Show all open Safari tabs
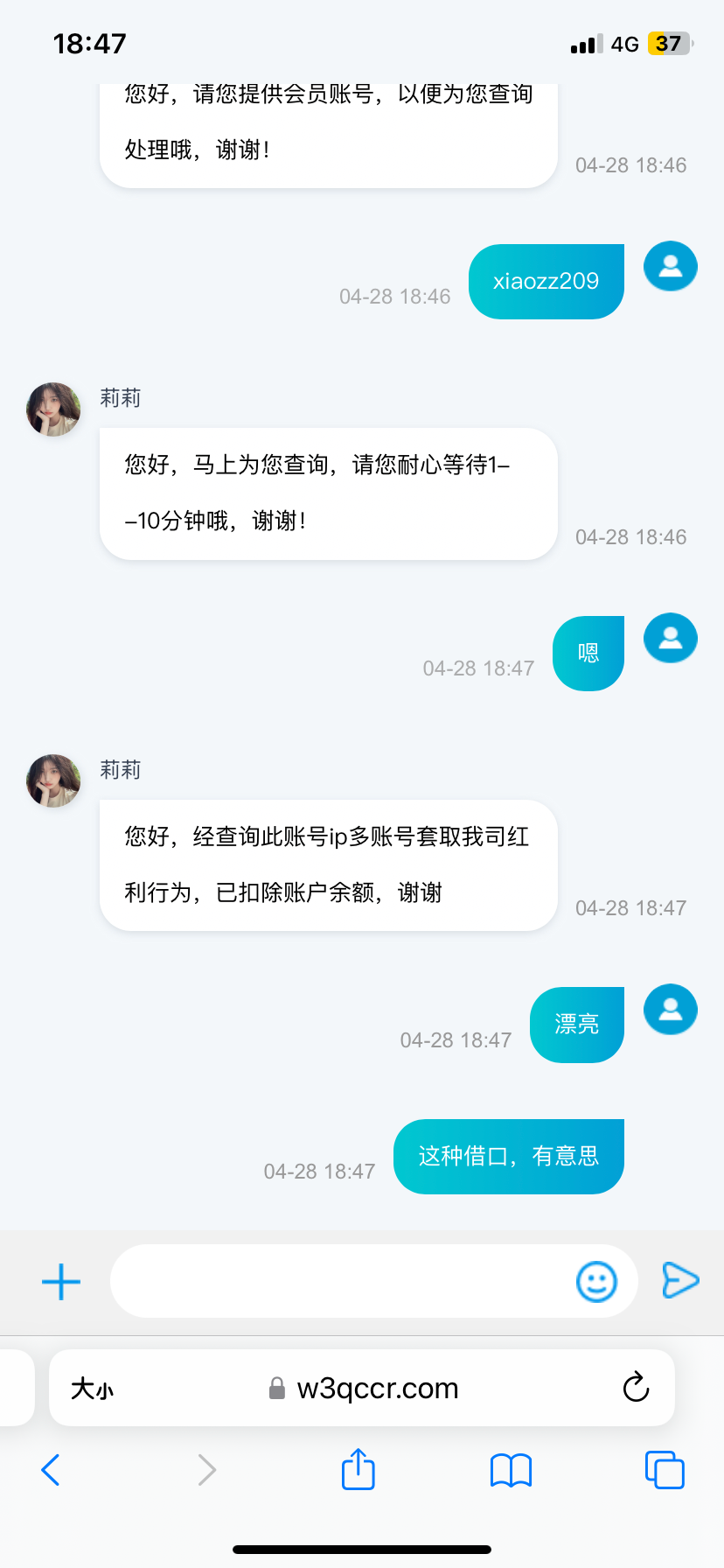 (x=665, y=1470)
